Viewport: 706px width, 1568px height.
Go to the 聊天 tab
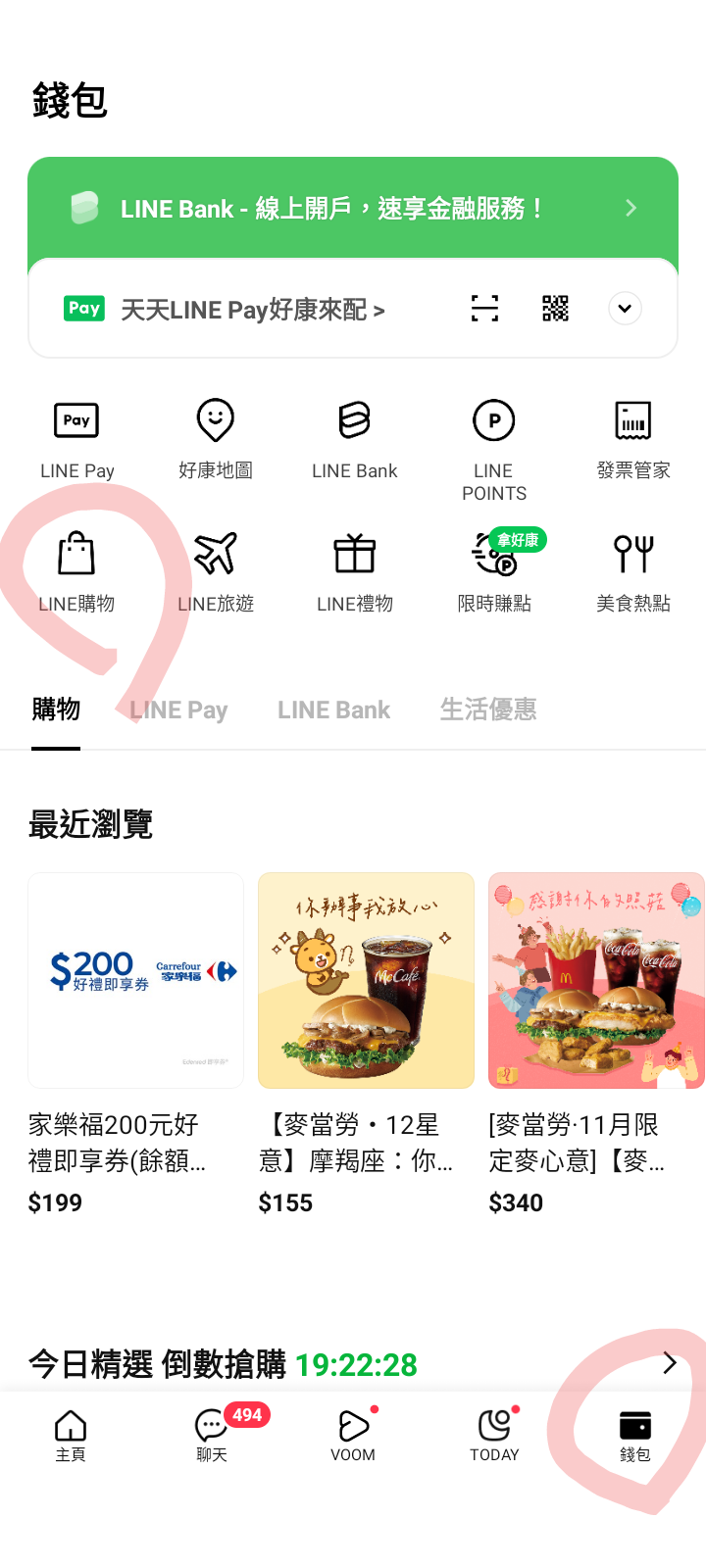212,1435
